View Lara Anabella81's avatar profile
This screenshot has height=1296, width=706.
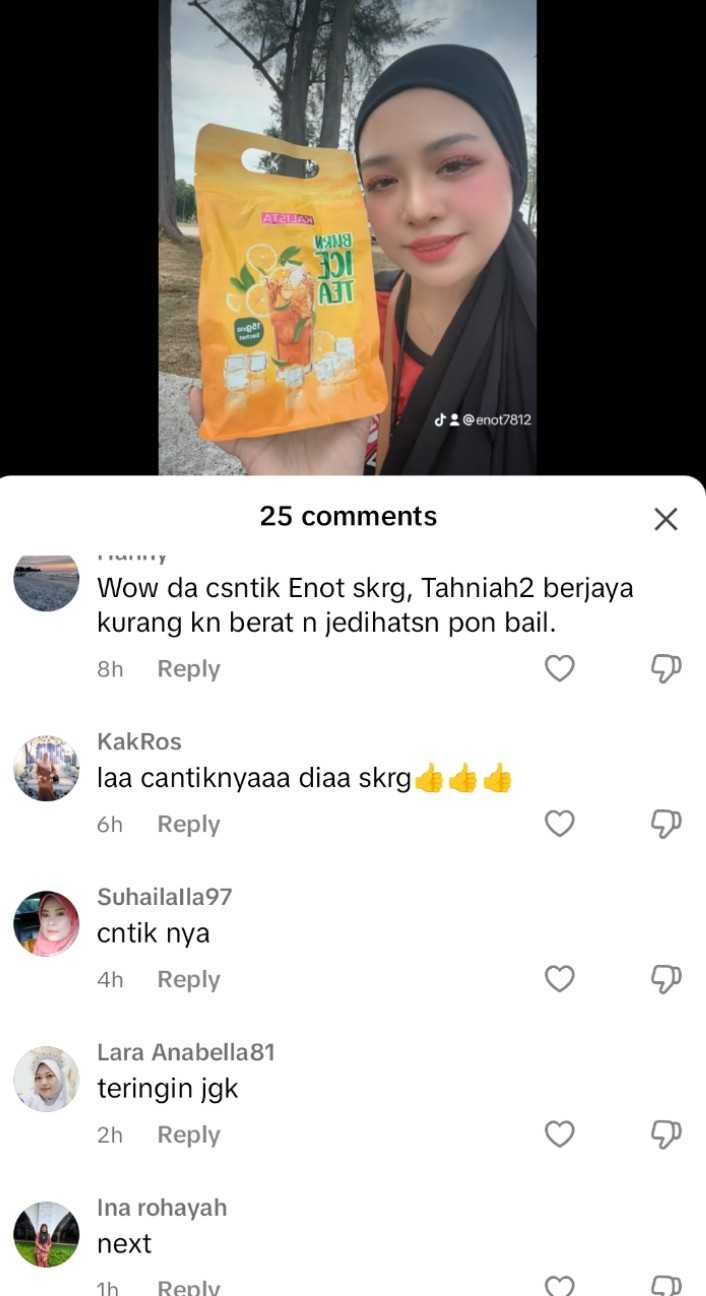coord(46,1079)
